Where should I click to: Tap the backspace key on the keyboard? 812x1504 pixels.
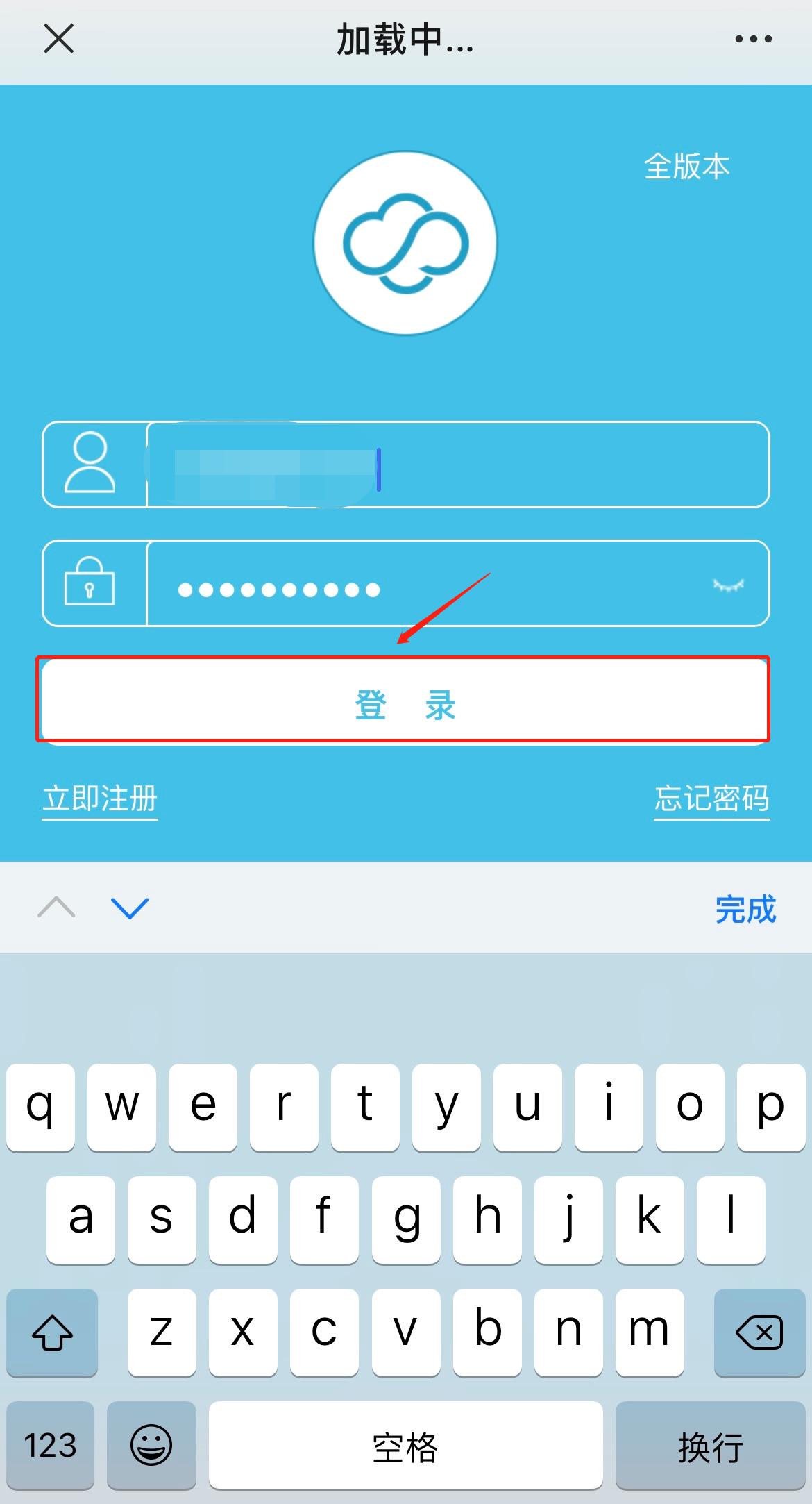[x=759, y=1332]
